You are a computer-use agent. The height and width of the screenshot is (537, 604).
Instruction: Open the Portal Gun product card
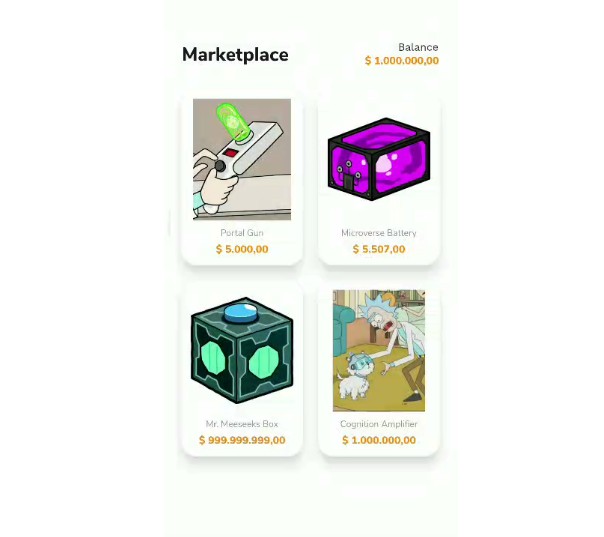(242, 178)
